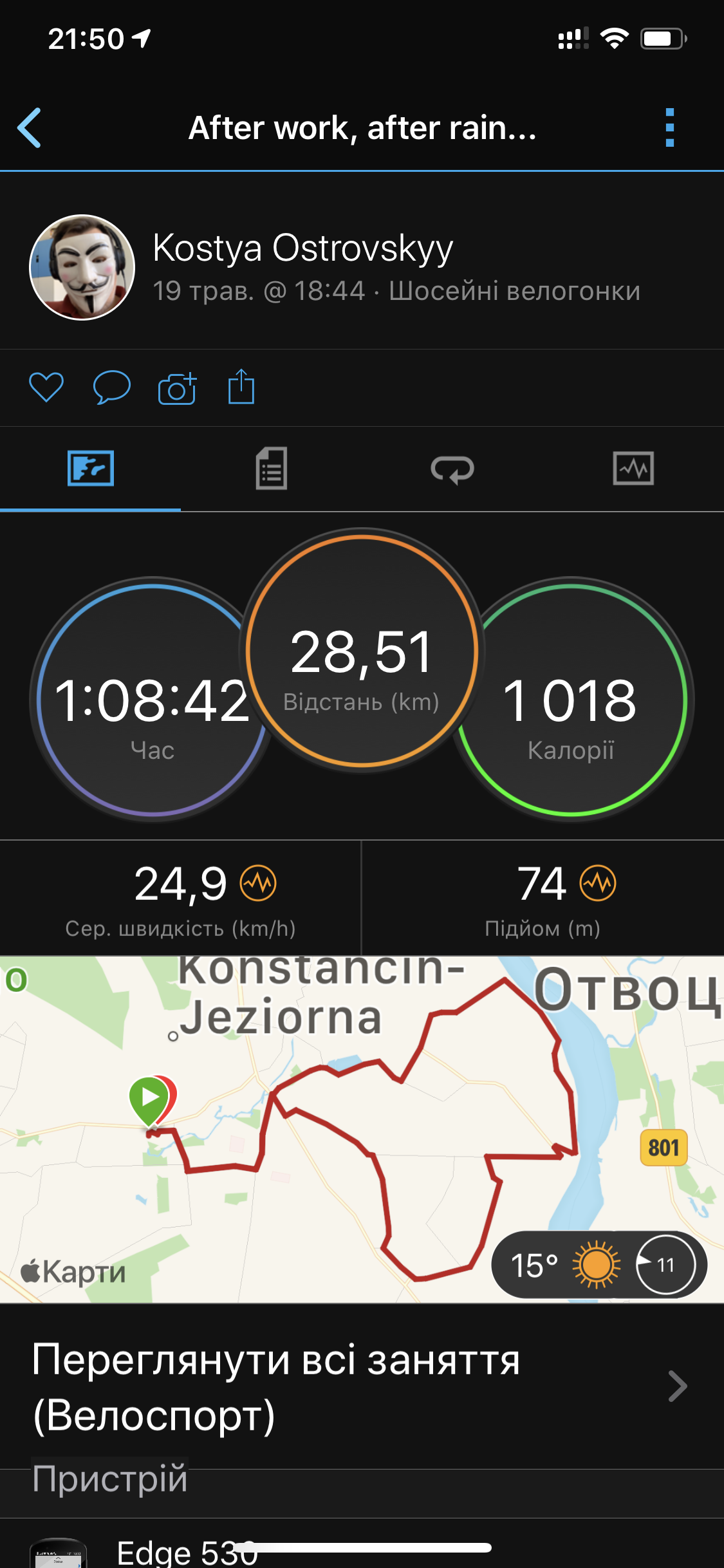Open Kostya Ostrovskyy's profile picture
Image resolution: width=724 pixels, height=1568 pixels.
coord(82,267)
